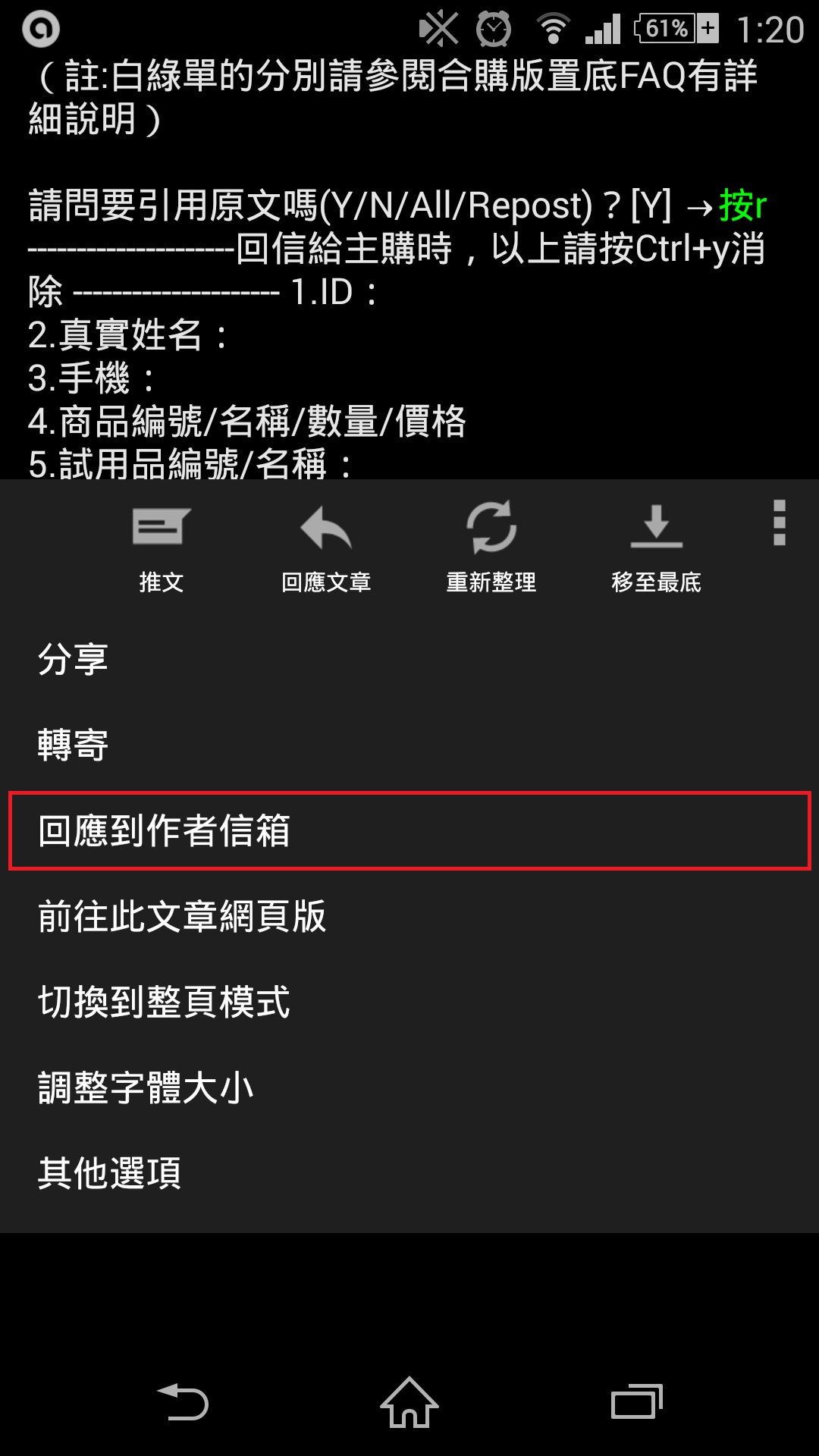Open the three-dot overflow menu

click(779, 522)
